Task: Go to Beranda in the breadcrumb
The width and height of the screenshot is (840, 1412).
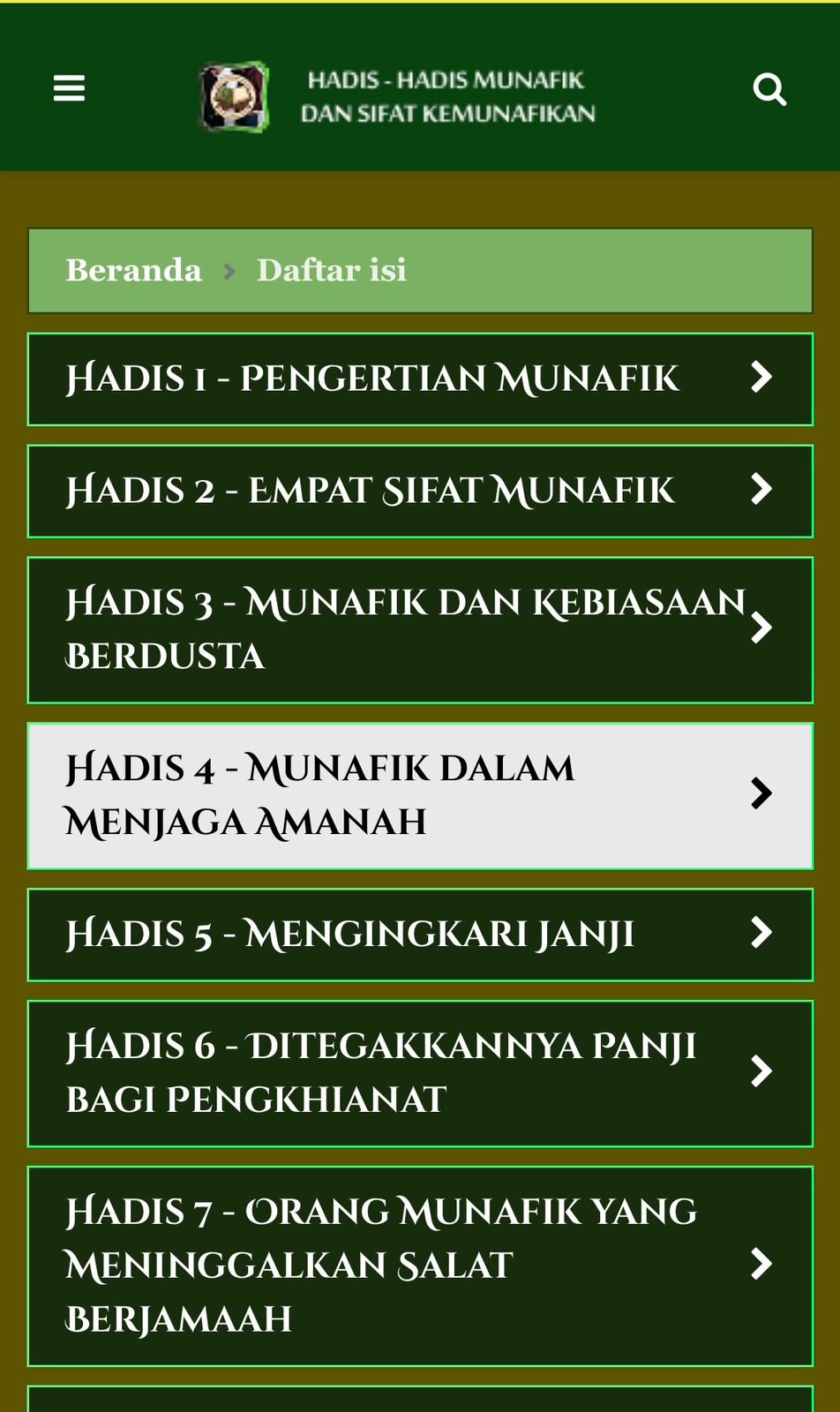Action: tap(133, 270)
